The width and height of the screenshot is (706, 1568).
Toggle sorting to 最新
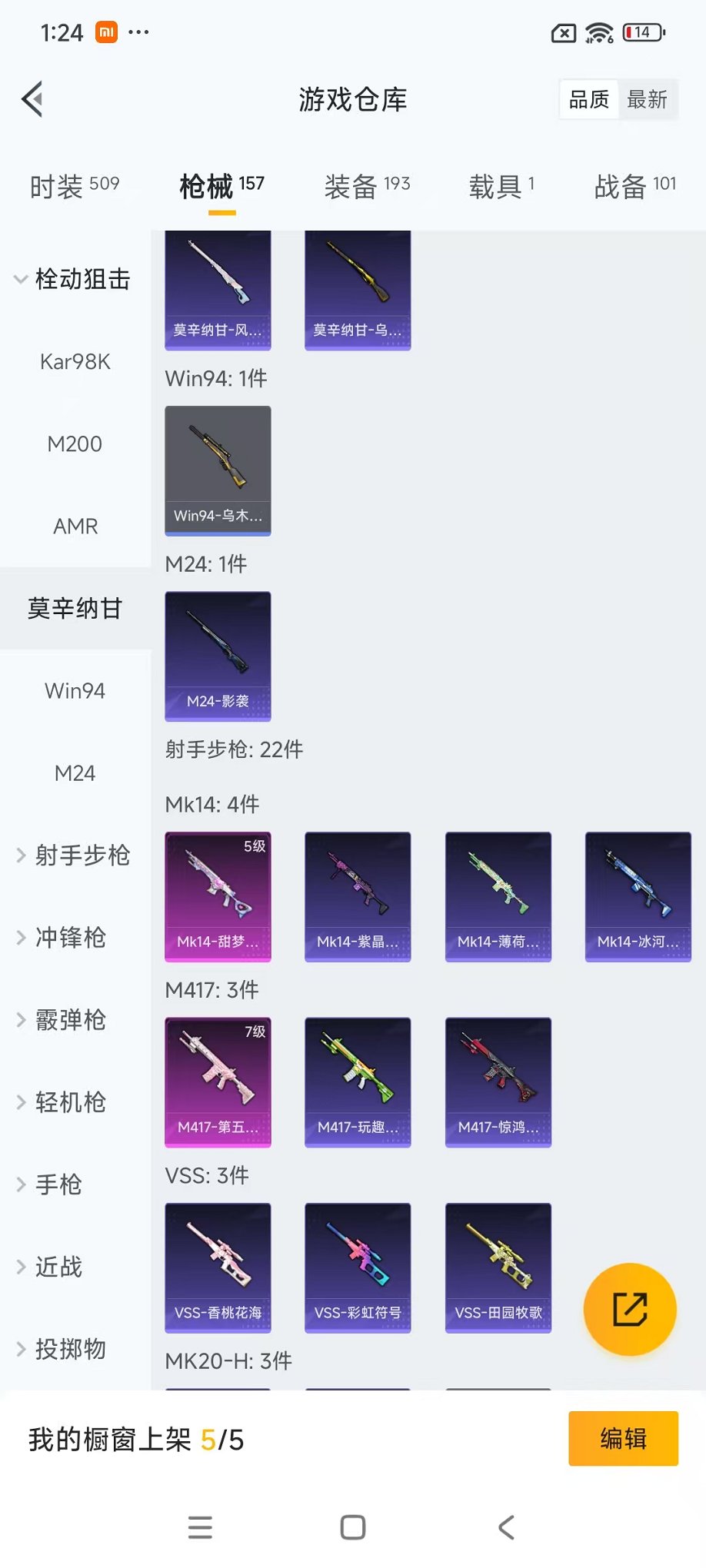click(648, 99)
